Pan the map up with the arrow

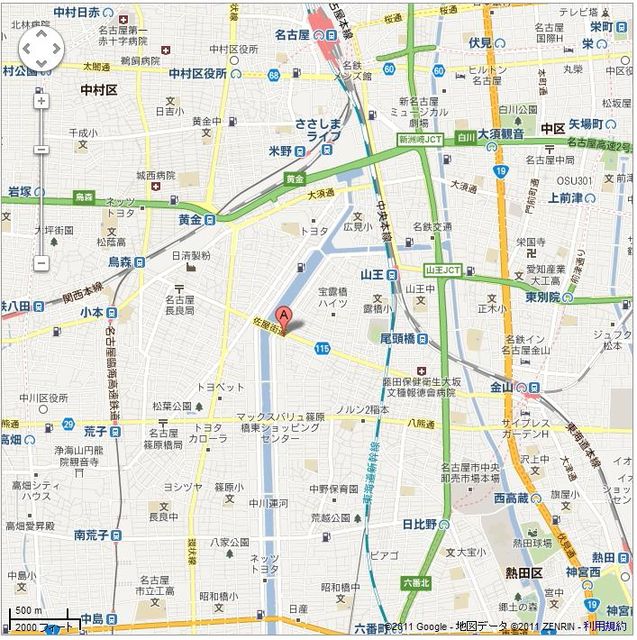[41, 33]
